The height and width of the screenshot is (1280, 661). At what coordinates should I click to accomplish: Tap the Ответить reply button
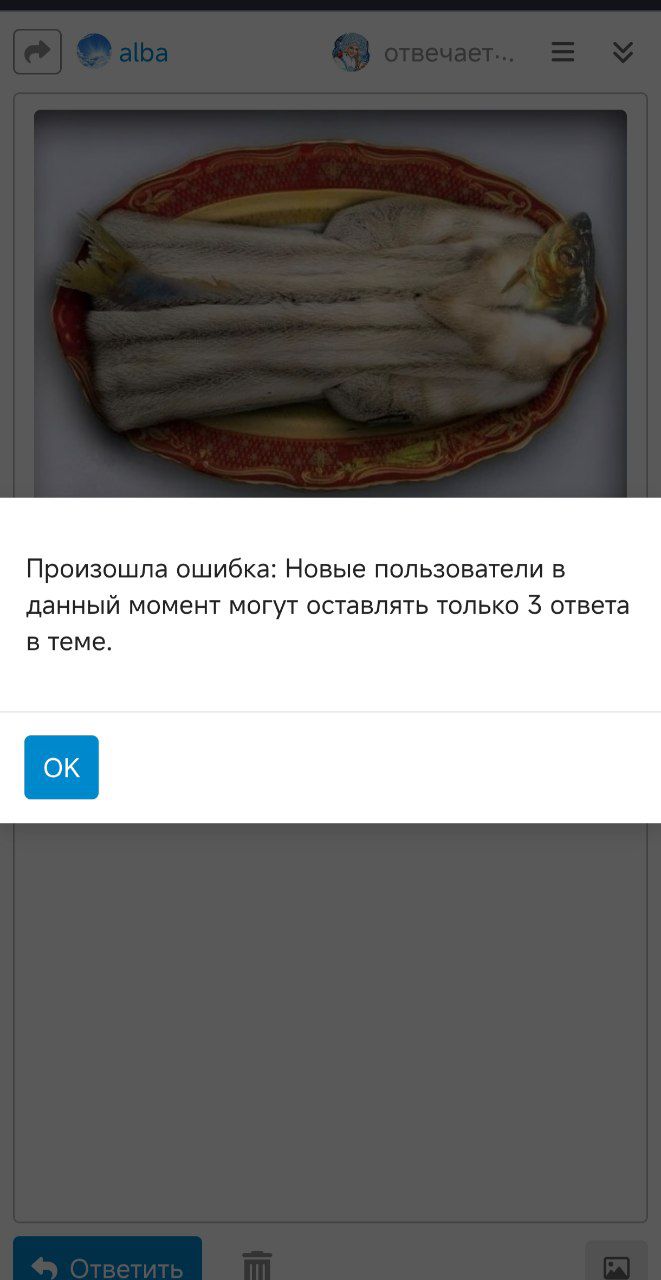point(107,1262)
